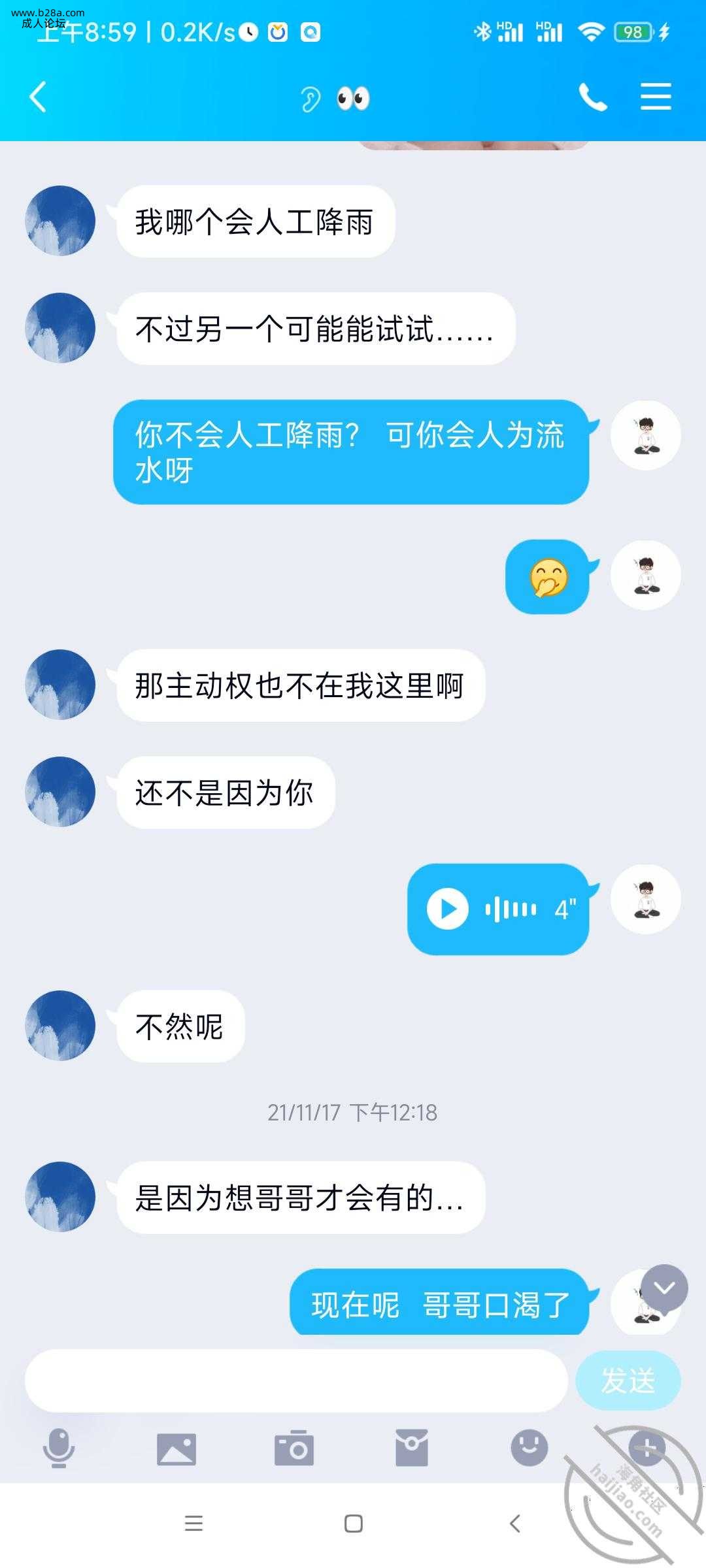Open the emoji sticker panel

[529, 1448]
